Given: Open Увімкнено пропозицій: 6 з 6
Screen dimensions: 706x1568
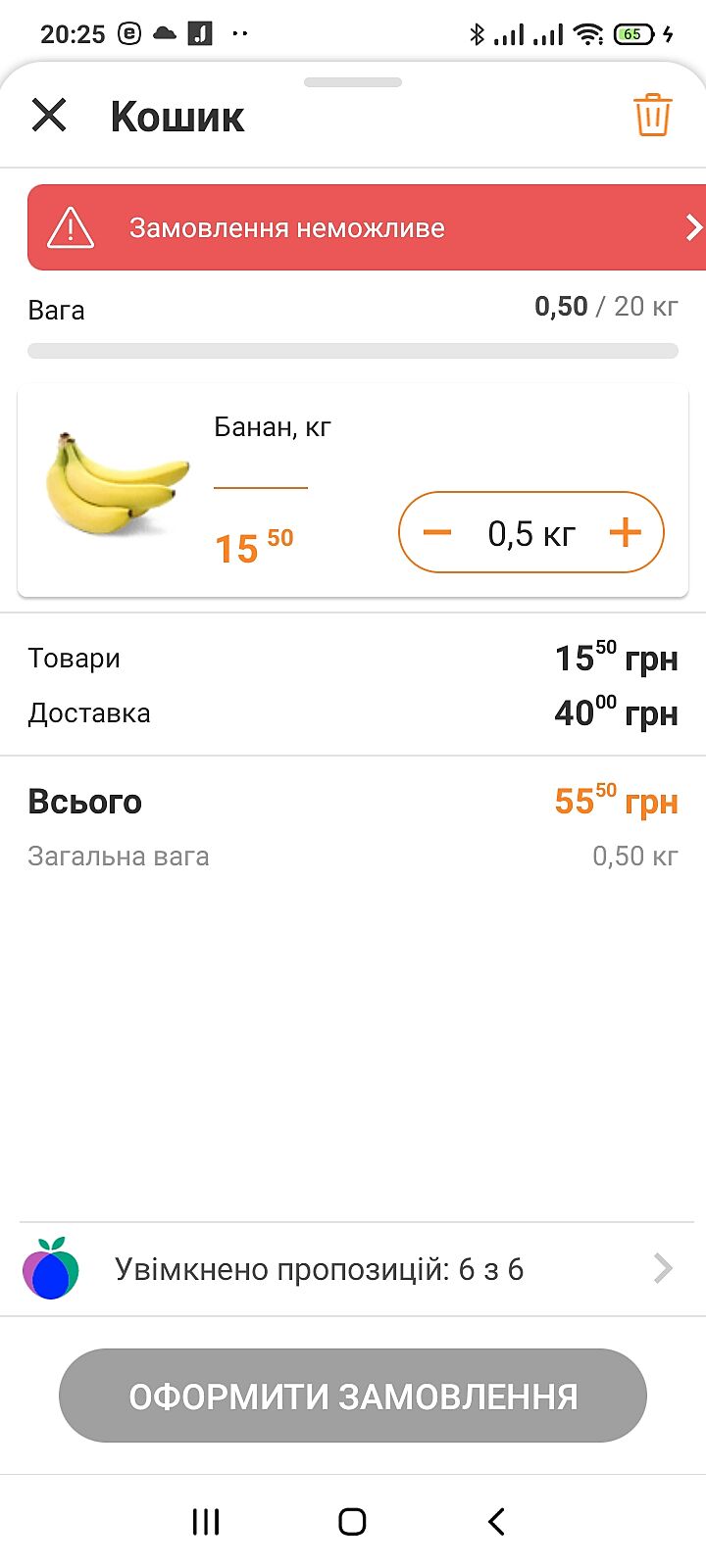Looking at the screenshot, I should (x=353, y=1269).
